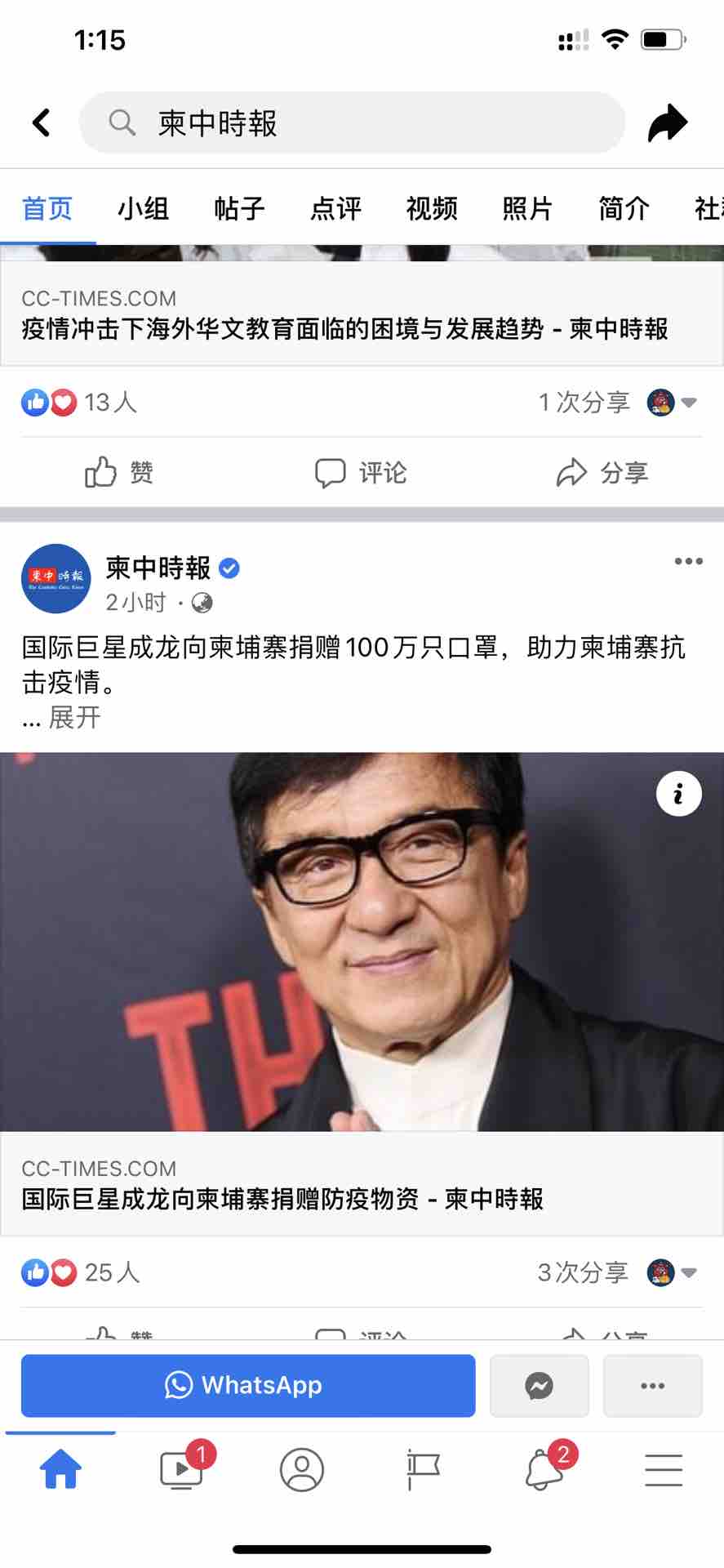
Task: Like the 海外华文教育 post with 赞
Action: pos(119,472)
